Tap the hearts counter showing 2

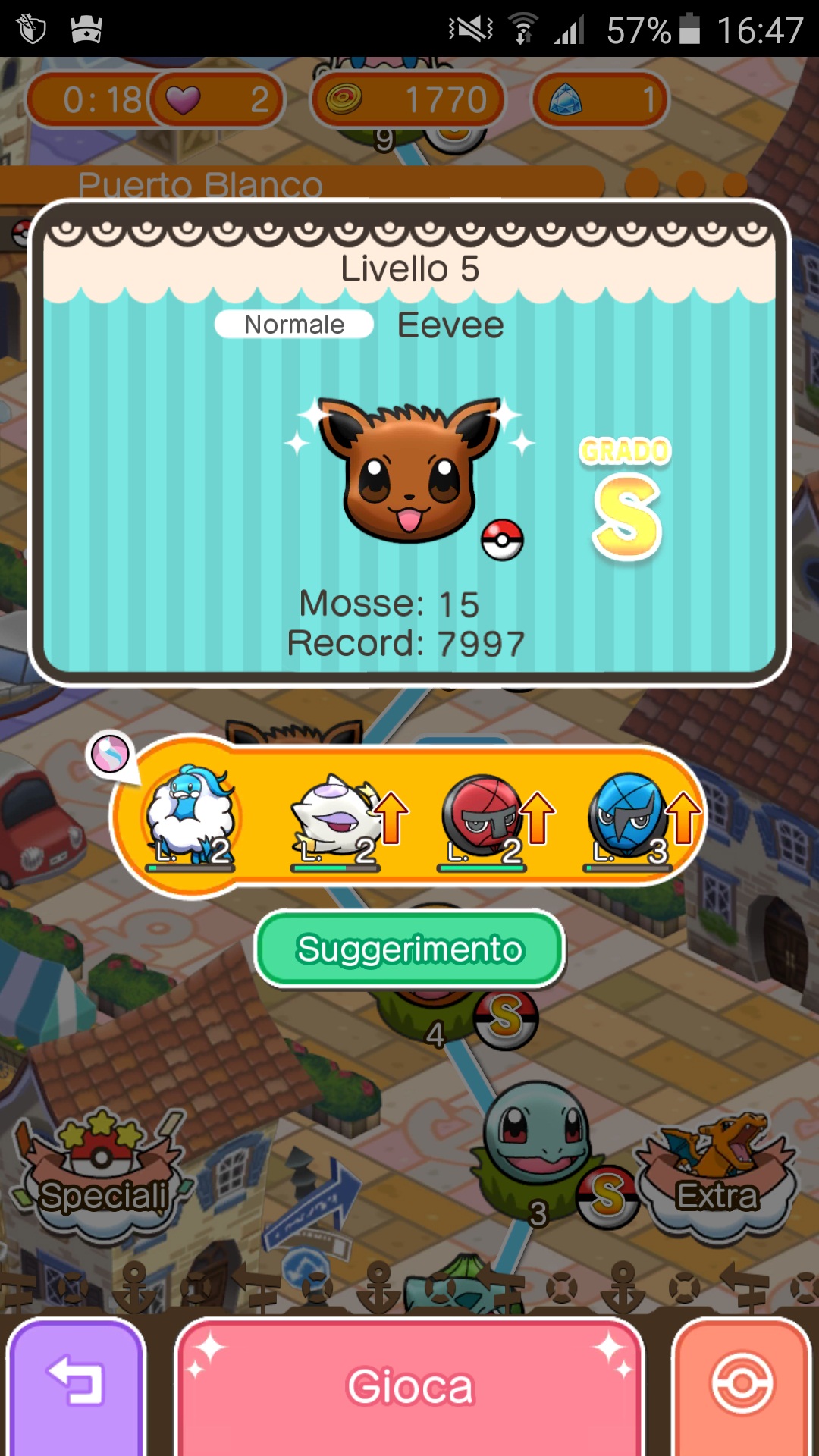(x=216, y=99)
